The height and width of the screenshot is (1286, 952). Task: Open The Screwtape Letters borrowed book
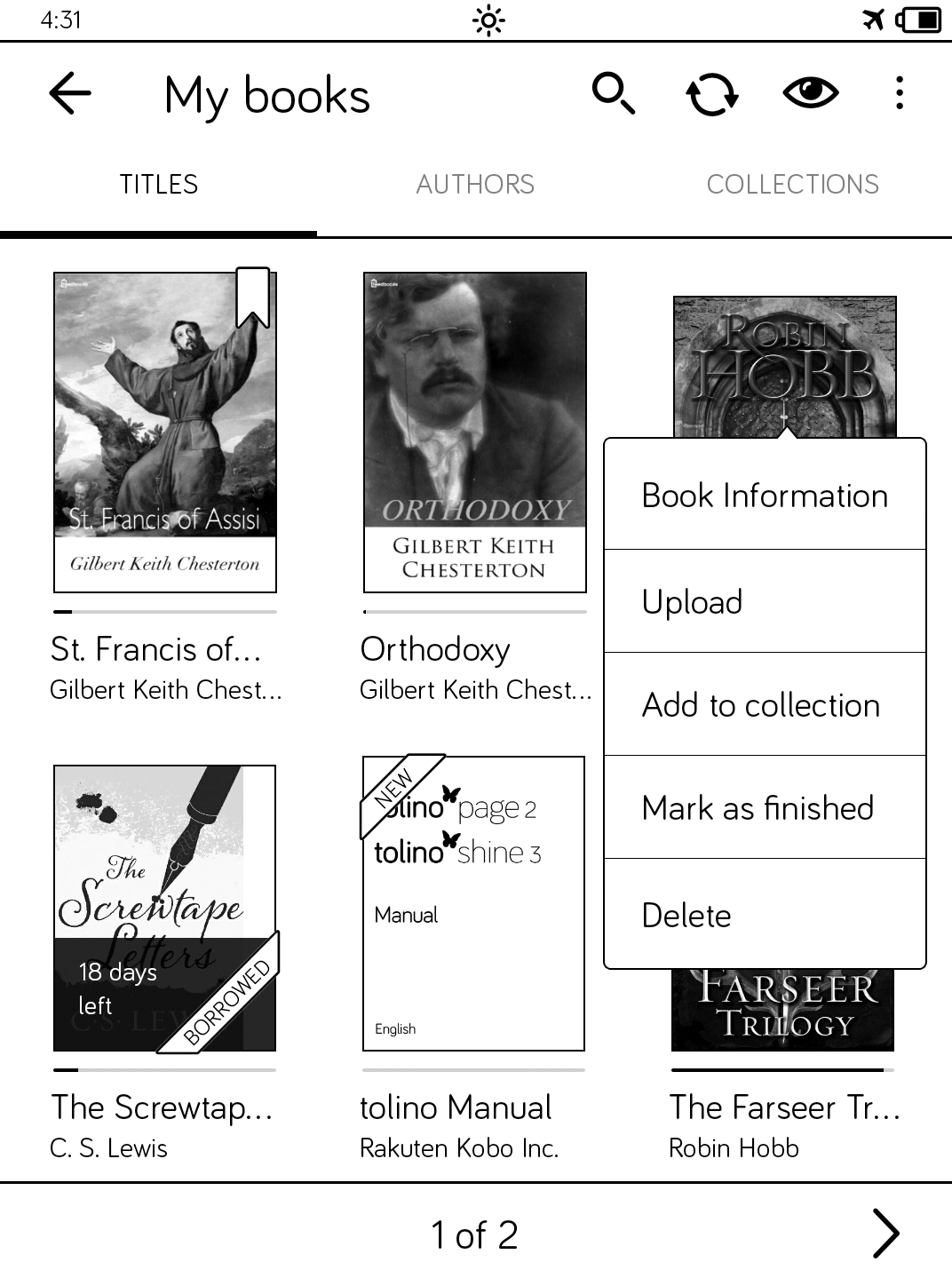(x=165, y=908)
